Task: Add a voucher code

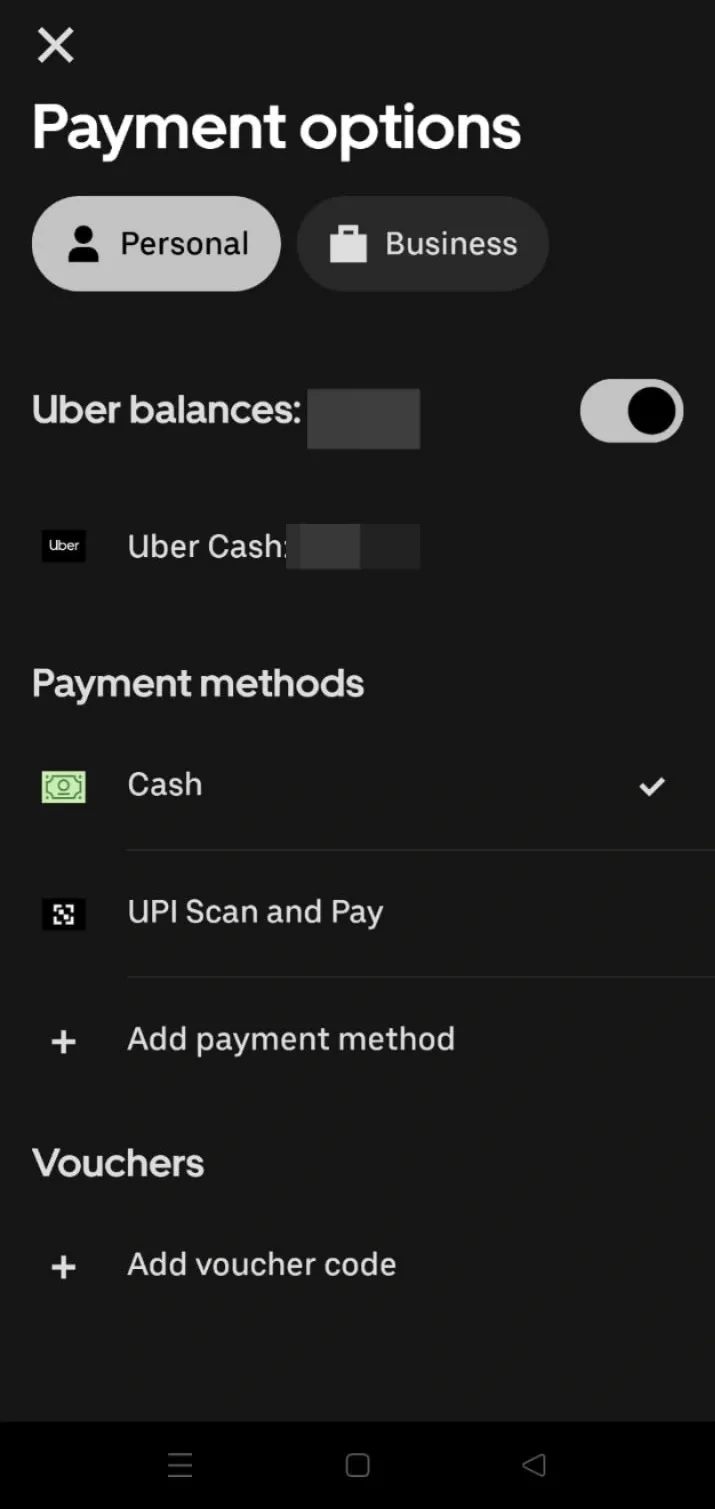Action: pyautogui.click(x=261, y=1265)
